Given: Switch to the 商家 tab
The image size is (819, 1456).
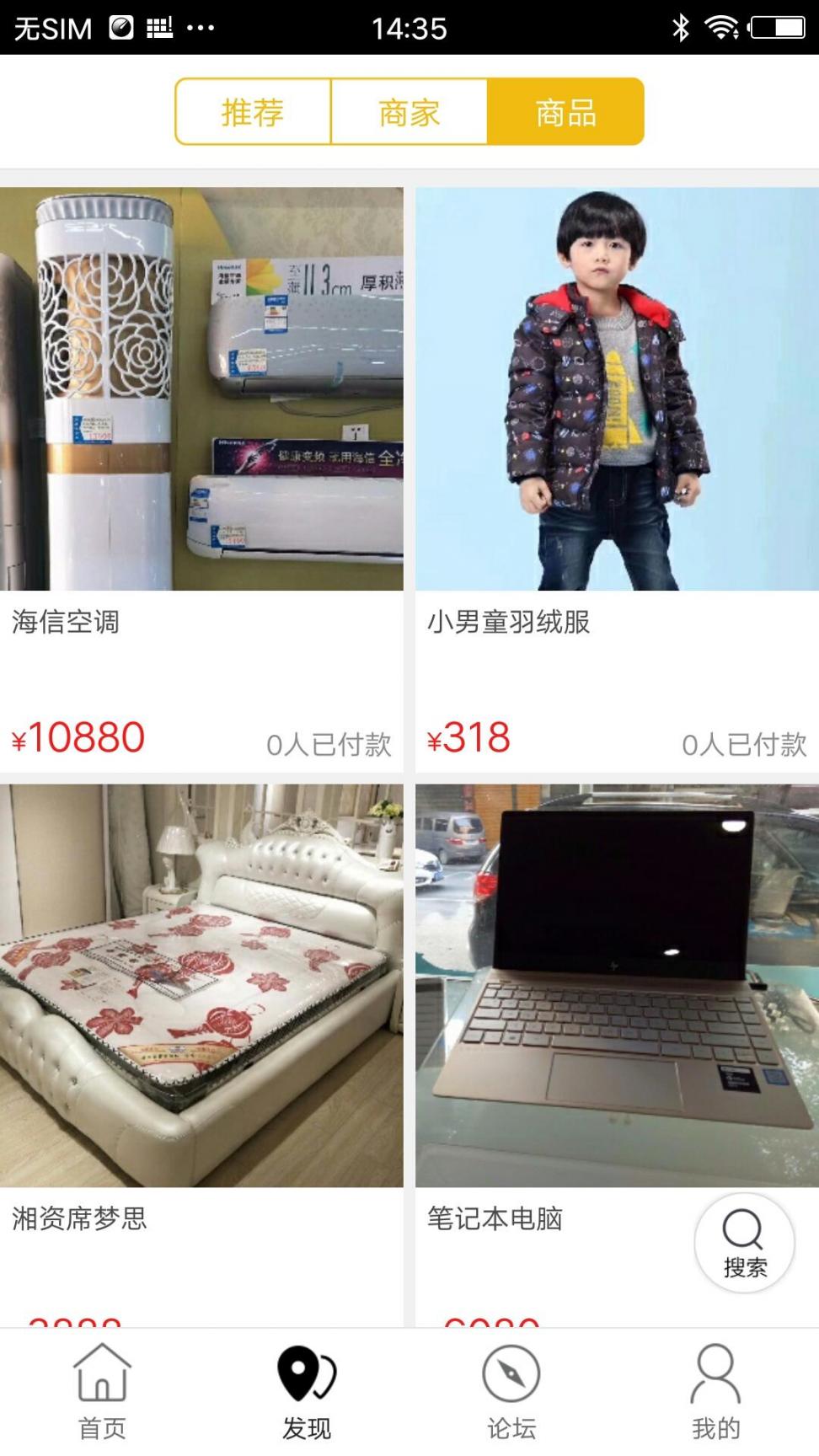Looking at the screenshot, I should pyautogui.click(x=409, y=112).
